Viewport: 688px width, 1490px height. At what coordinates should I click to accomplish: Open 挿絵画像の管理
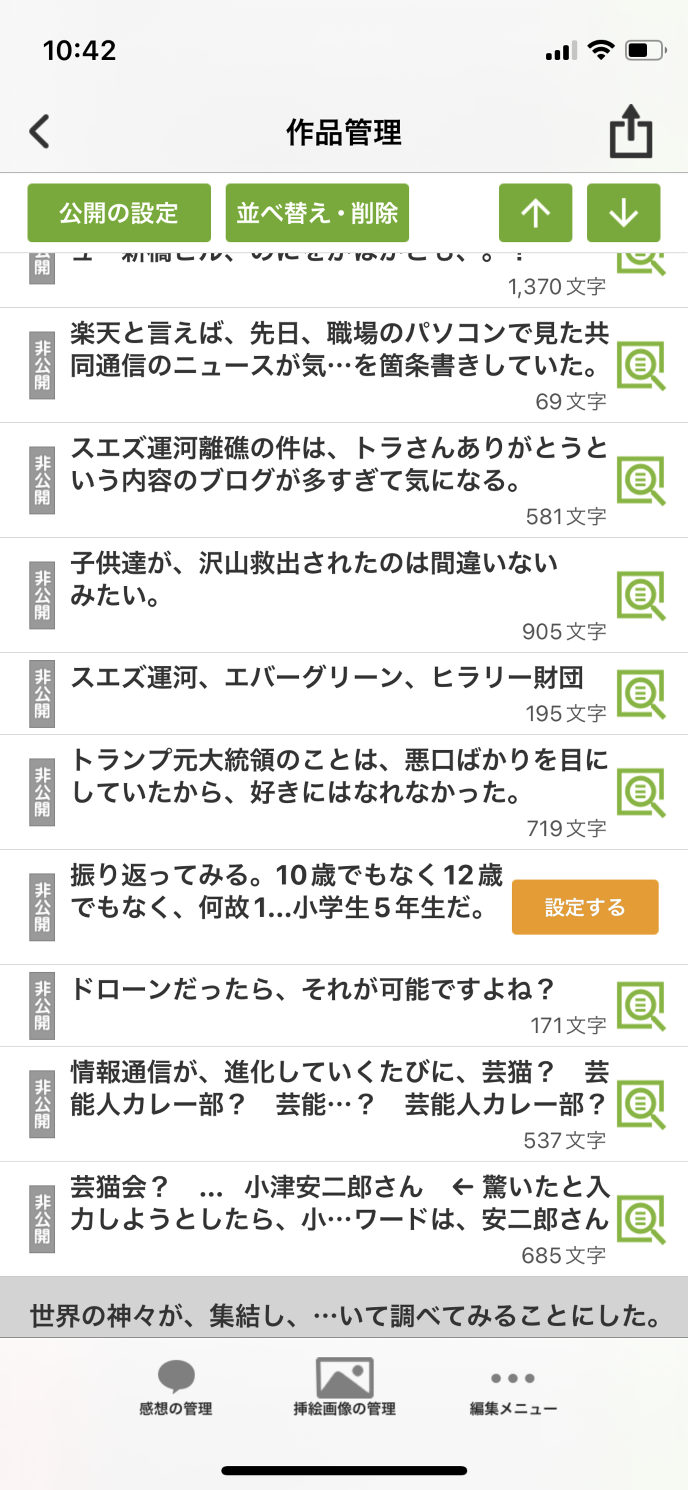click(x=344, y=1388)
